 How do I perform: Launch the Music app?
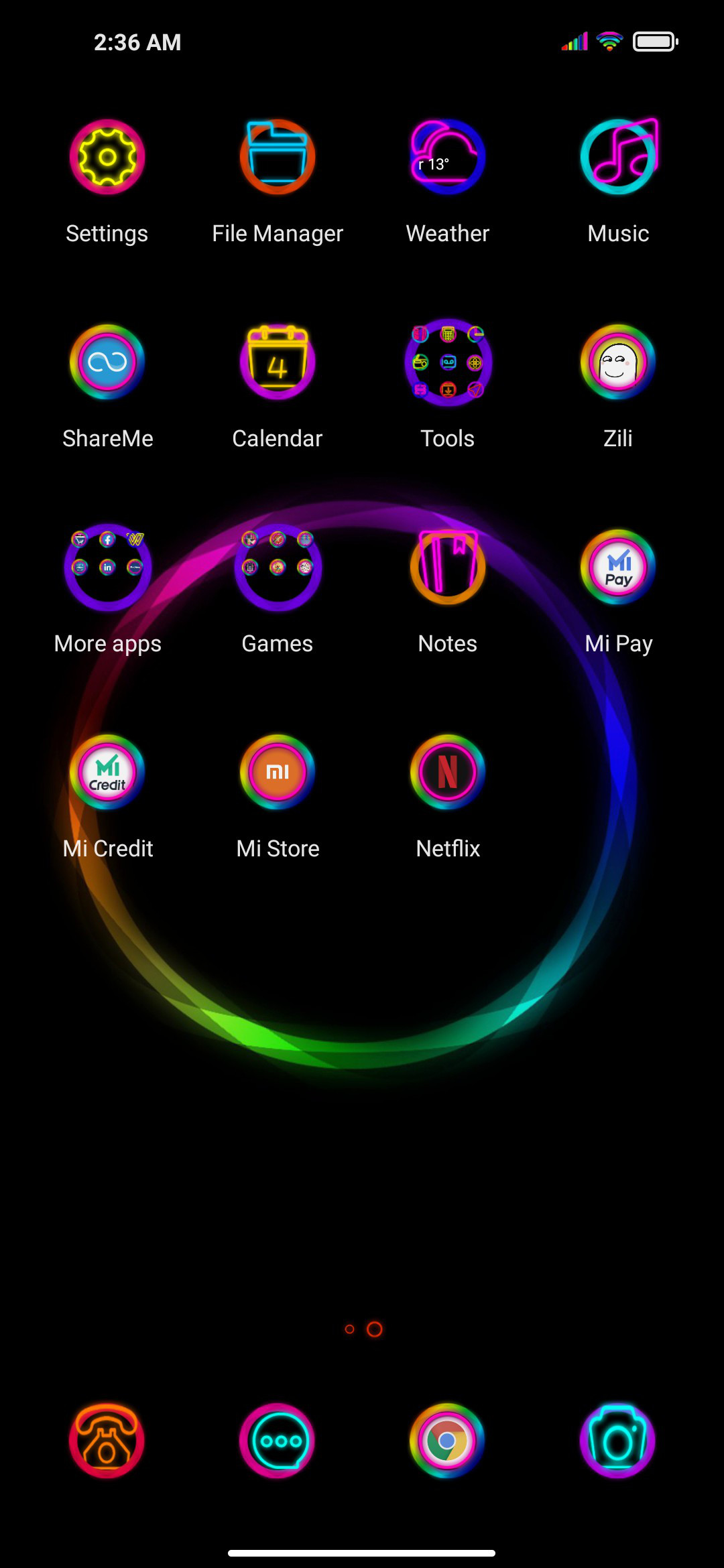coord(618,157)
